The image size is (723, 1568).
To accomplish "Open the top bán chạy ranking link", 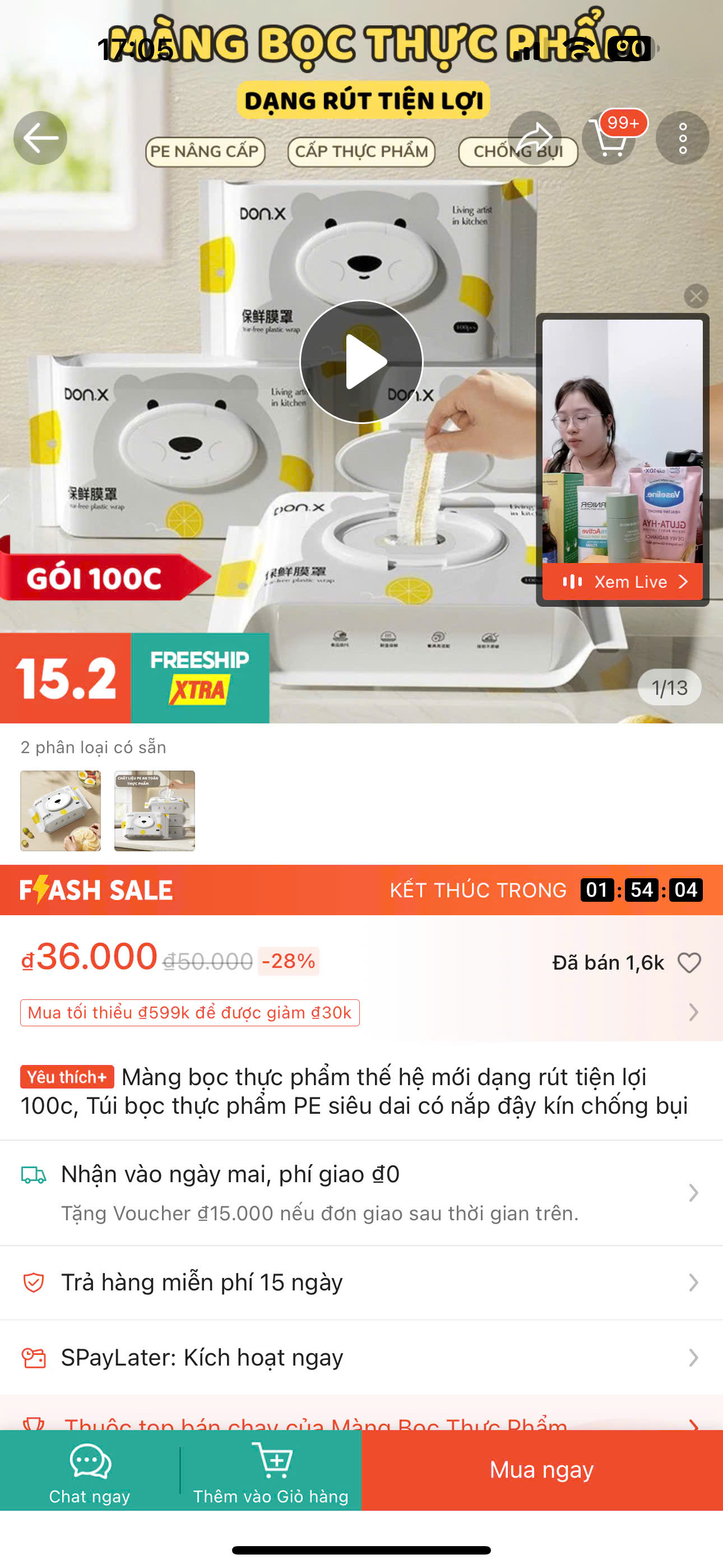I will (x=361, y=1421).
